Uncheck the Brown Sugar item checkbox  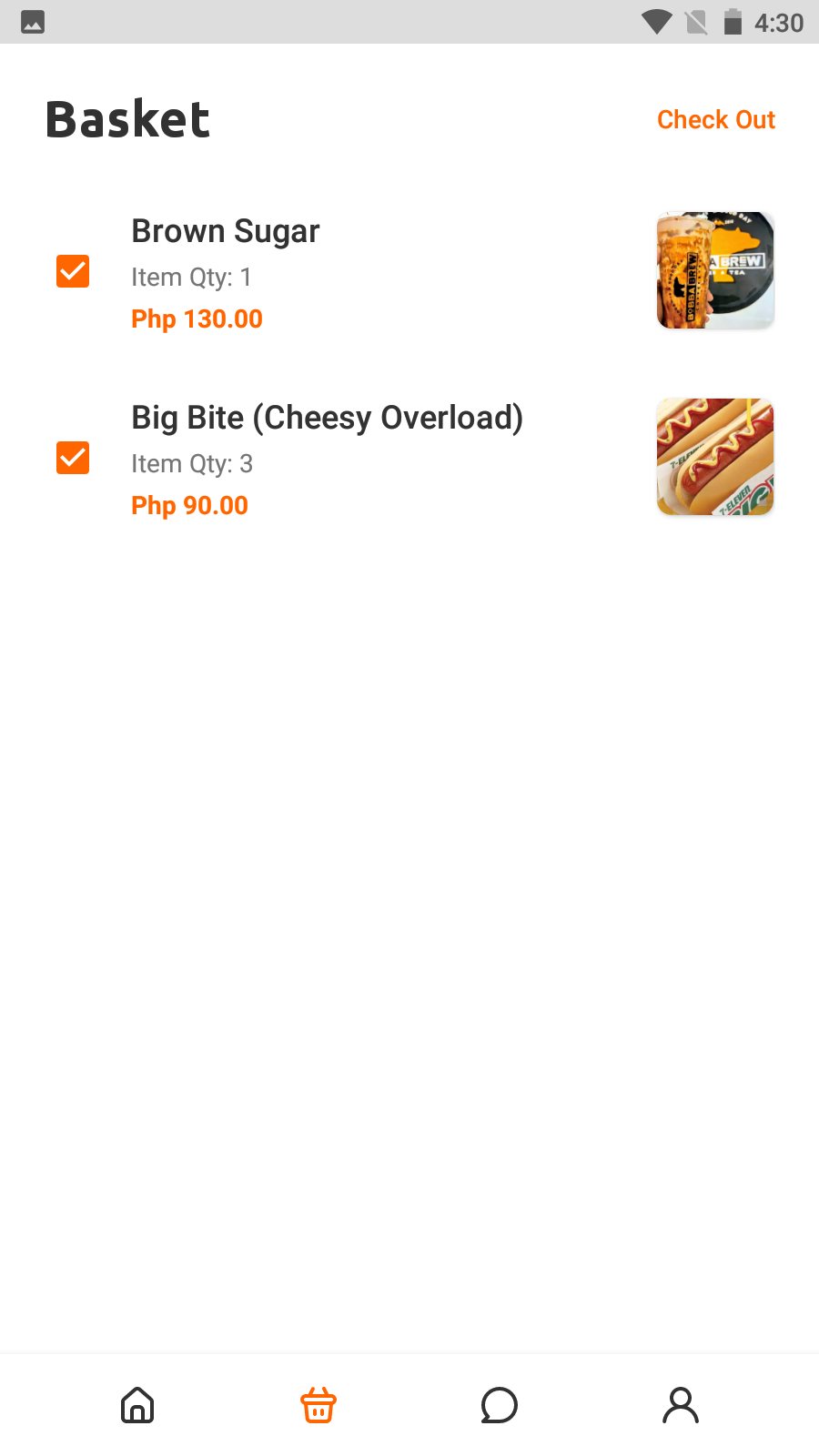coord(73,271)
